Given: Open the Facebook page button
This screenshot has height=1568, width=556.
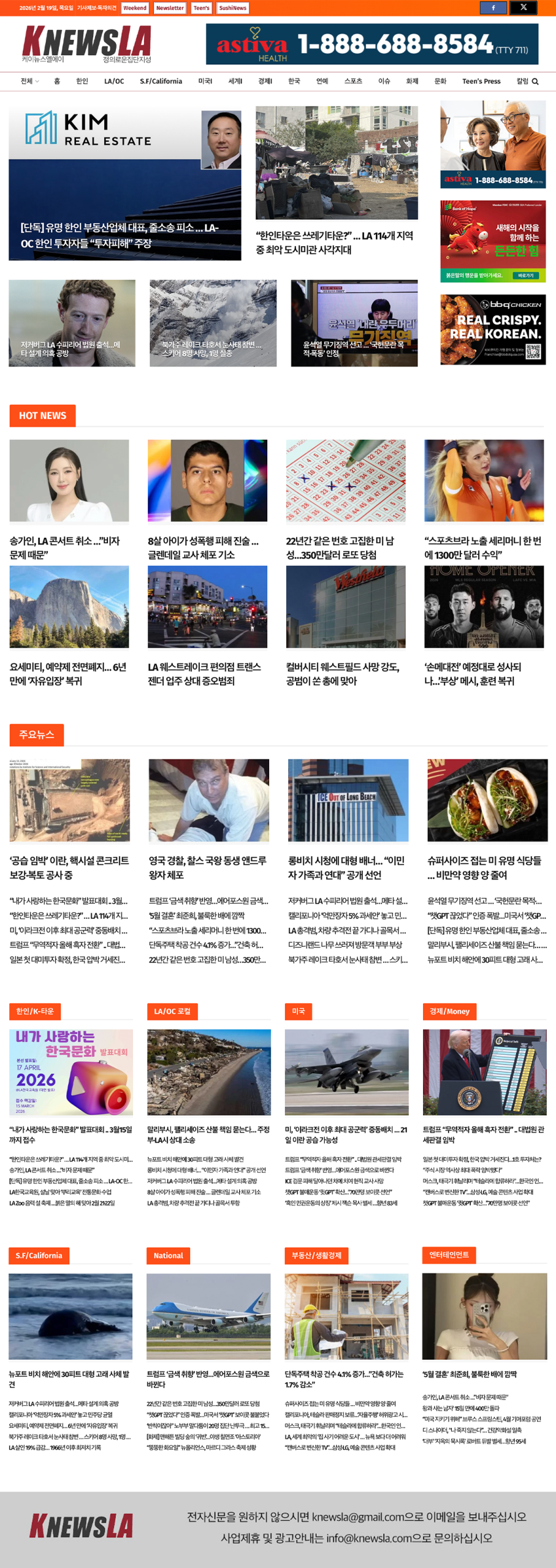Looking at the screenshot, I should [x=493, y=8].
